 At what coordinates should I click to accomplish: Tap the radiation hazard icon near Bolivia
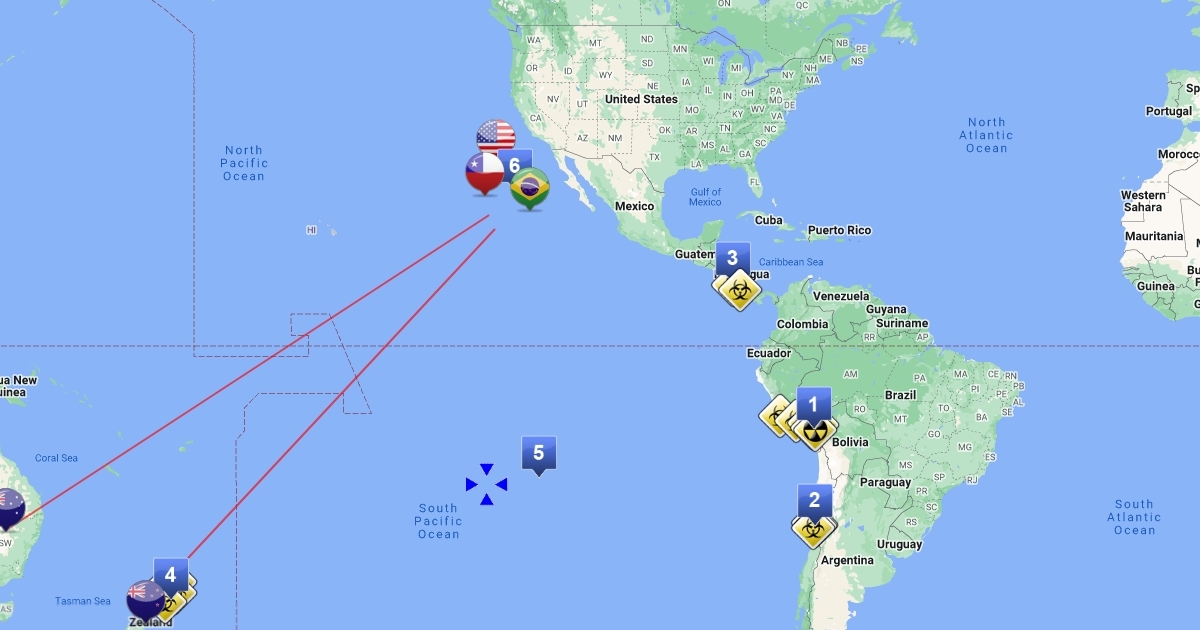click(817, 432)
